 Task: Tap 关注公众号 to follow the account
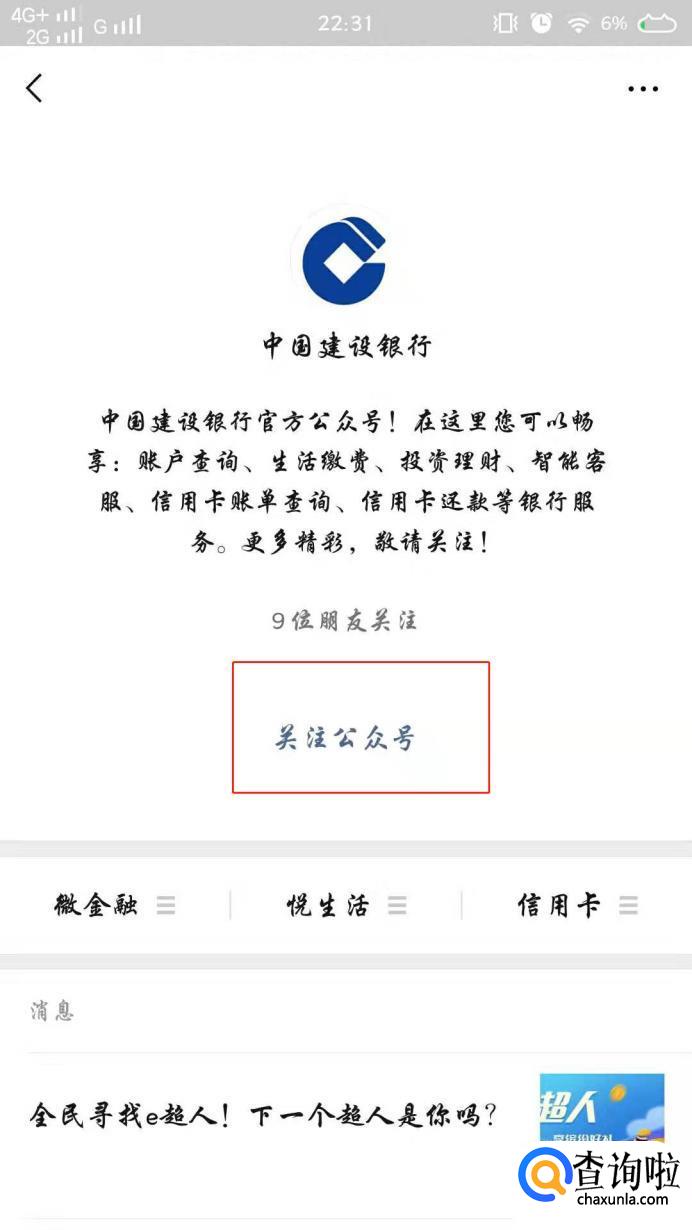click(x=345, y=738)
